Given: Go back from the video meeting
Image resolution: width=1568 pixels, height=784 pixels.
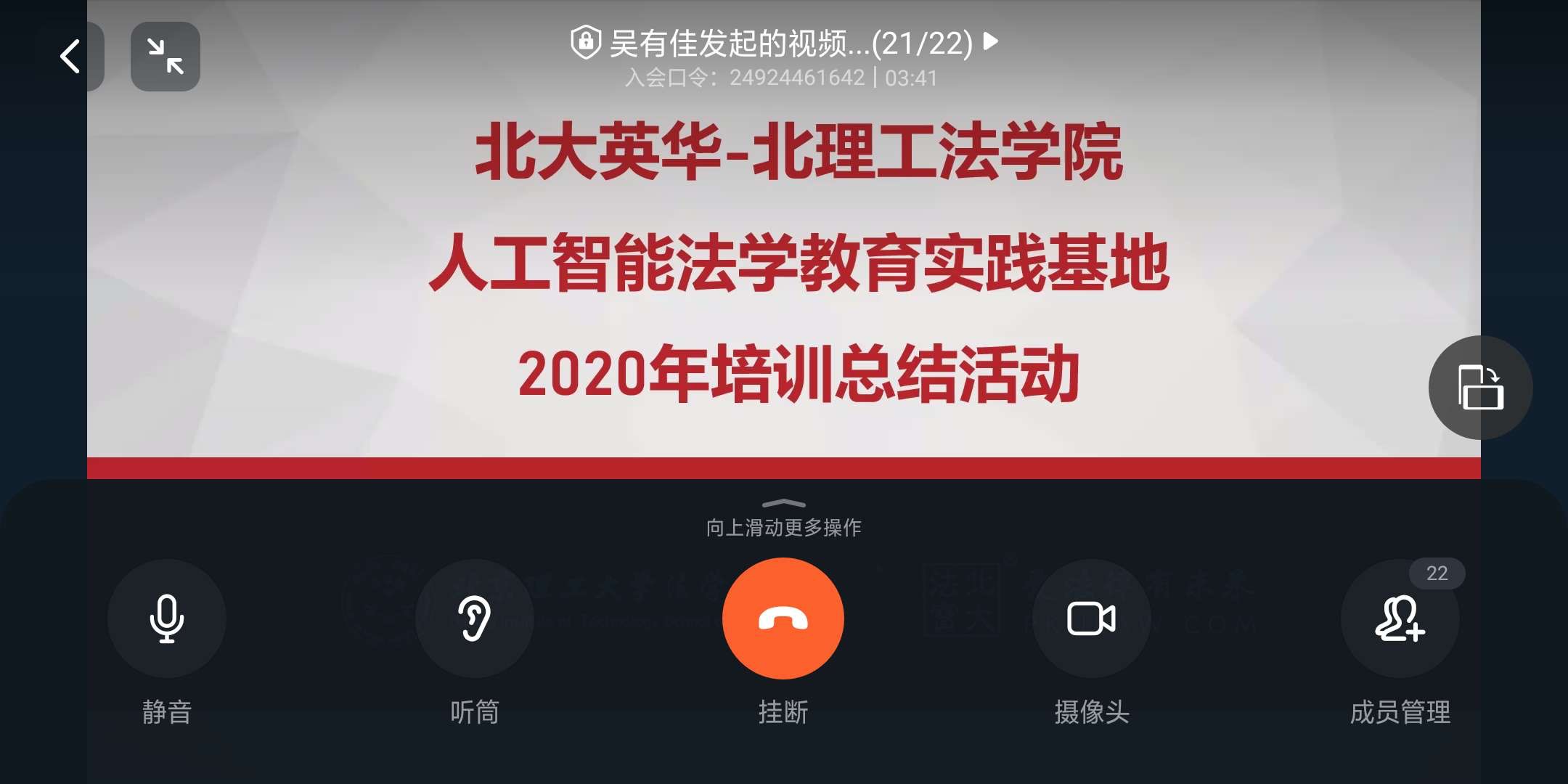Looking at the screenshot, I should 70,57.
